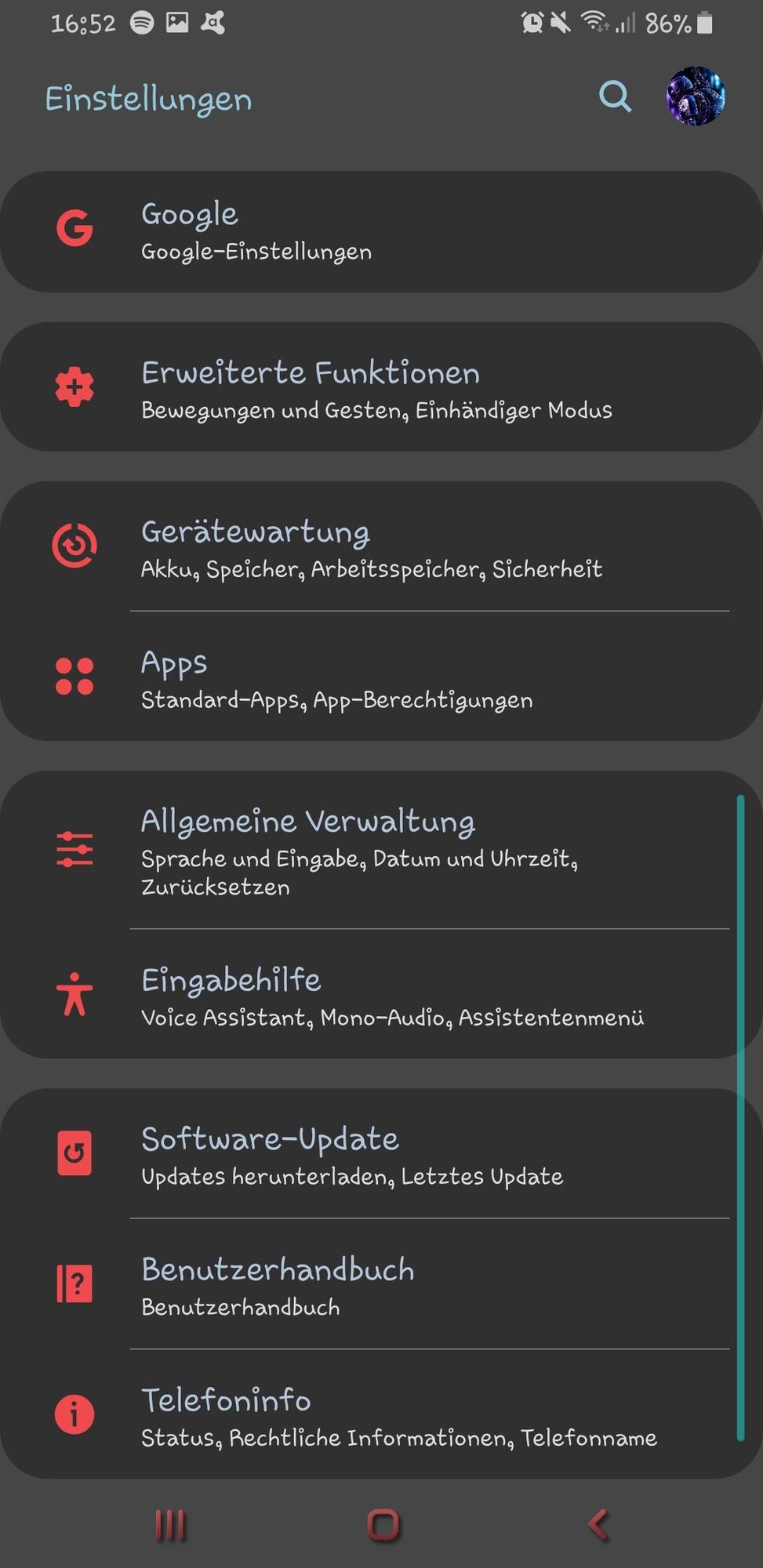This screenshot has height=1568, width=763.
Task: Open Erweiterte Funktionen
Action: pos(381,387)
